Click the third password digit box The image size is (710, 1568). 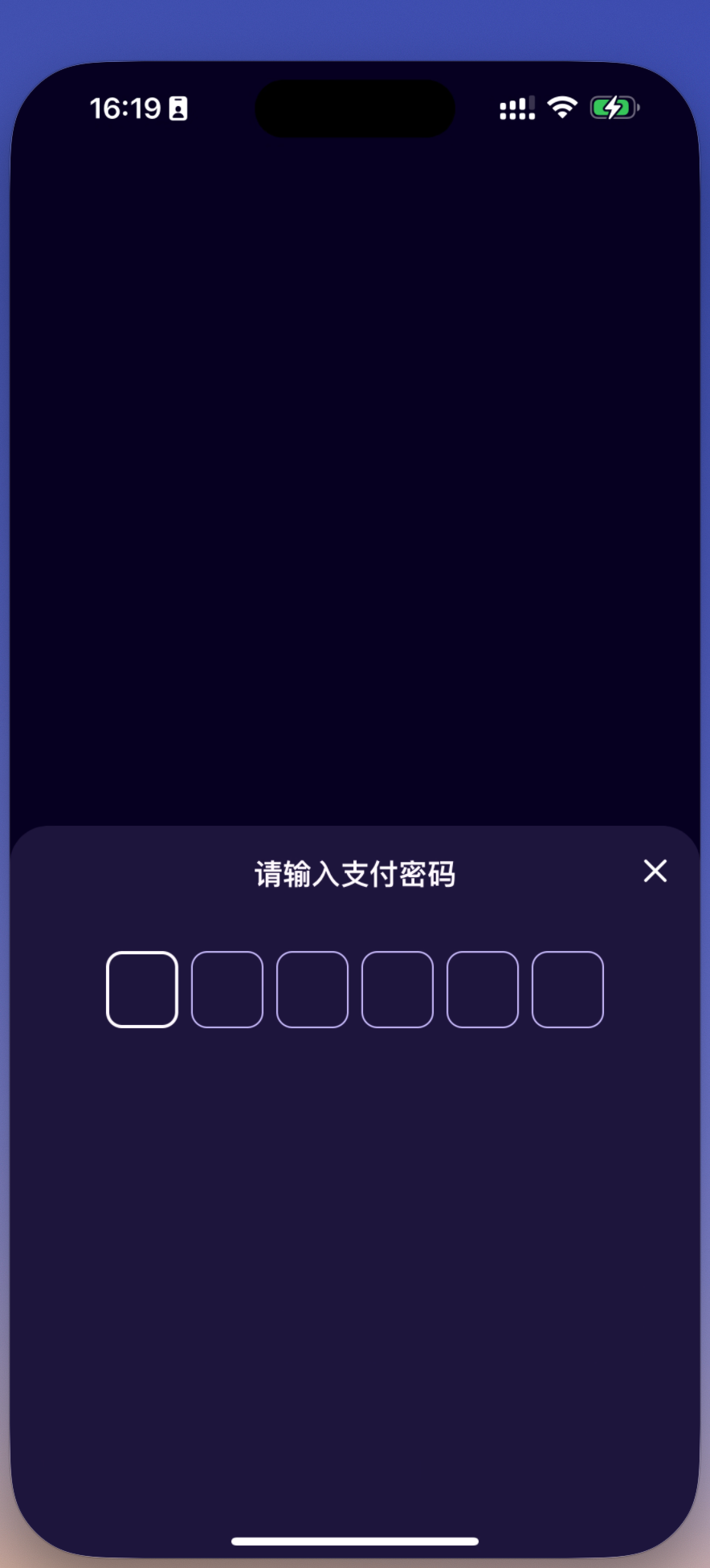(x=312, y=988)
